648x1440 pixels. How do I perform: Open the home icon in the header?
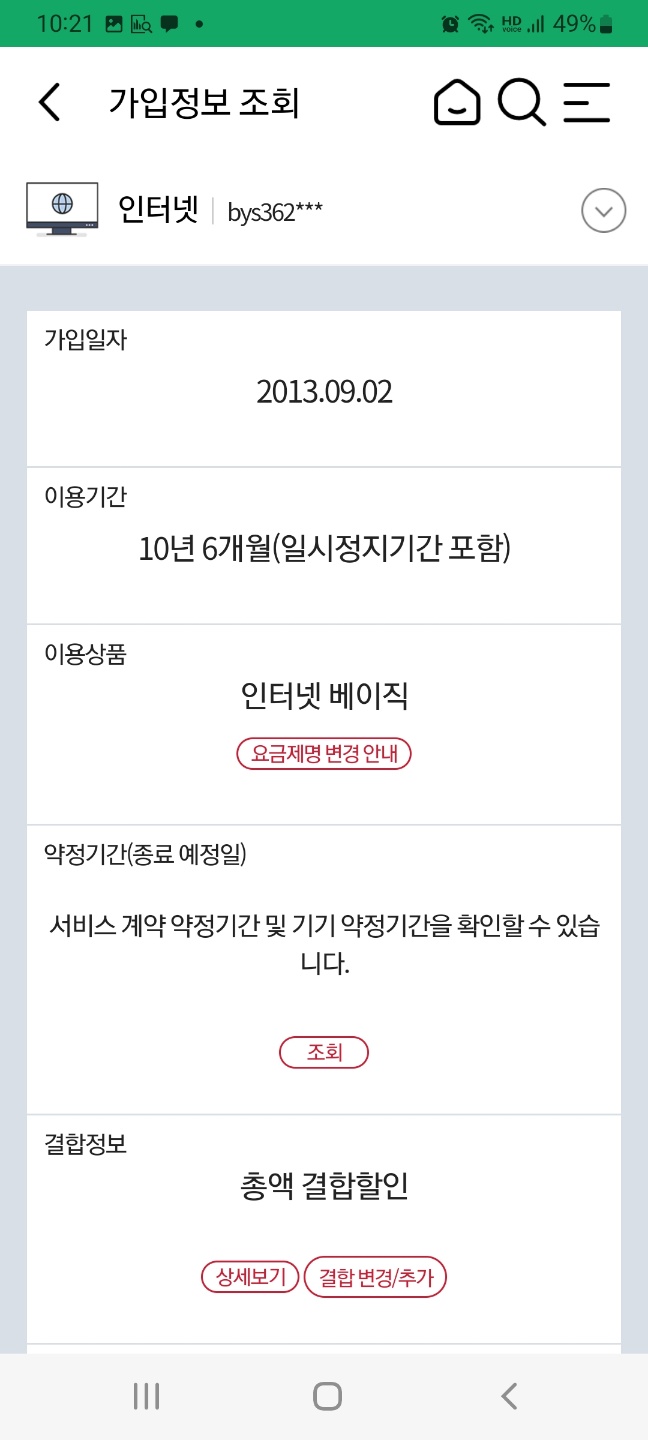pos(457,102)
